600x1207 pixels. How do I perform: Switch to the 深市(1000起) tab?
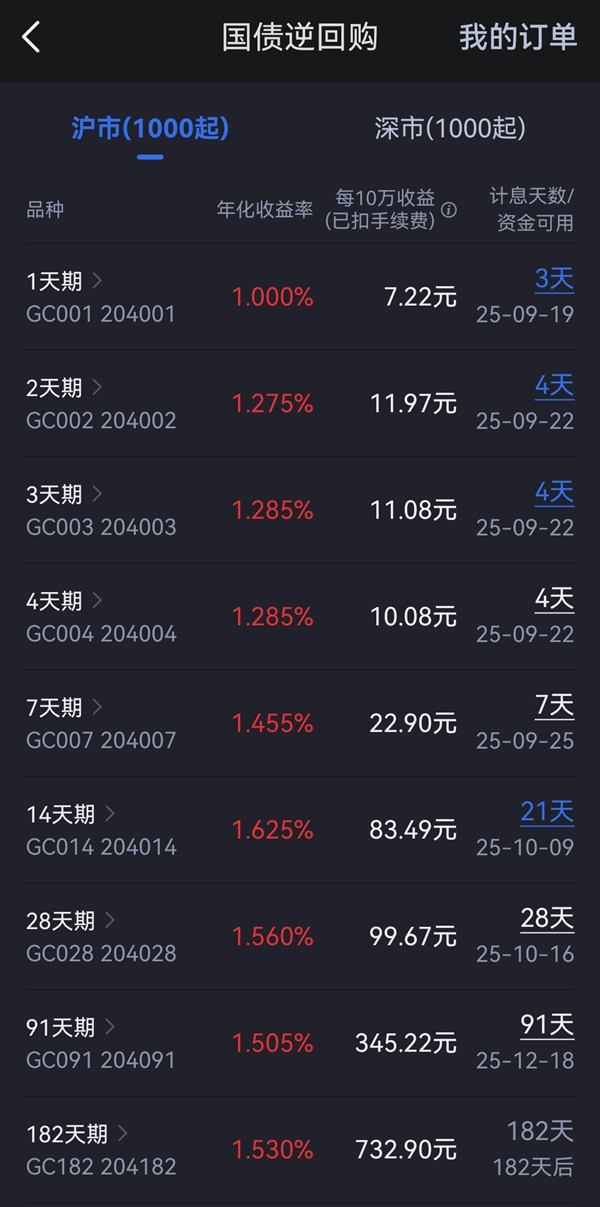pos(450,128)
